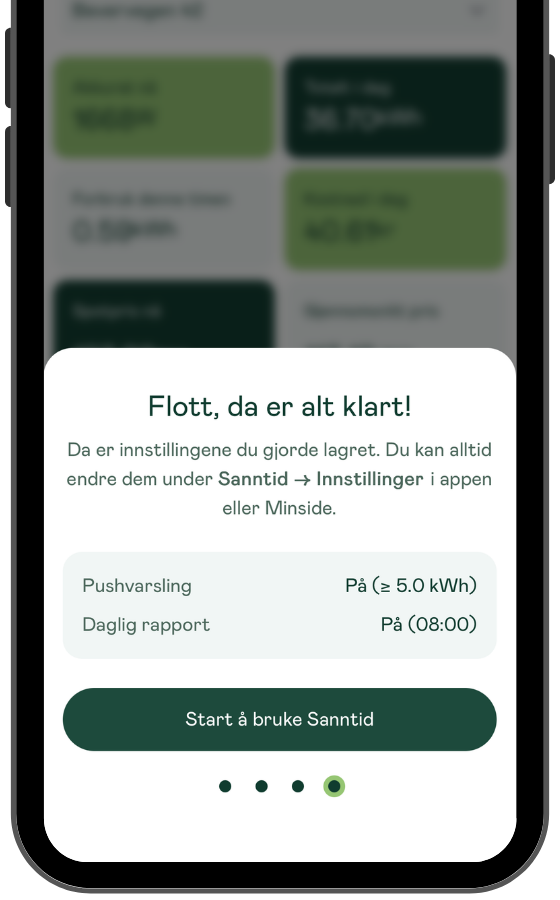Screen dimensions: 560x900
Task: Tap the highlighted last page indicator dot
Action: point(334,786)
